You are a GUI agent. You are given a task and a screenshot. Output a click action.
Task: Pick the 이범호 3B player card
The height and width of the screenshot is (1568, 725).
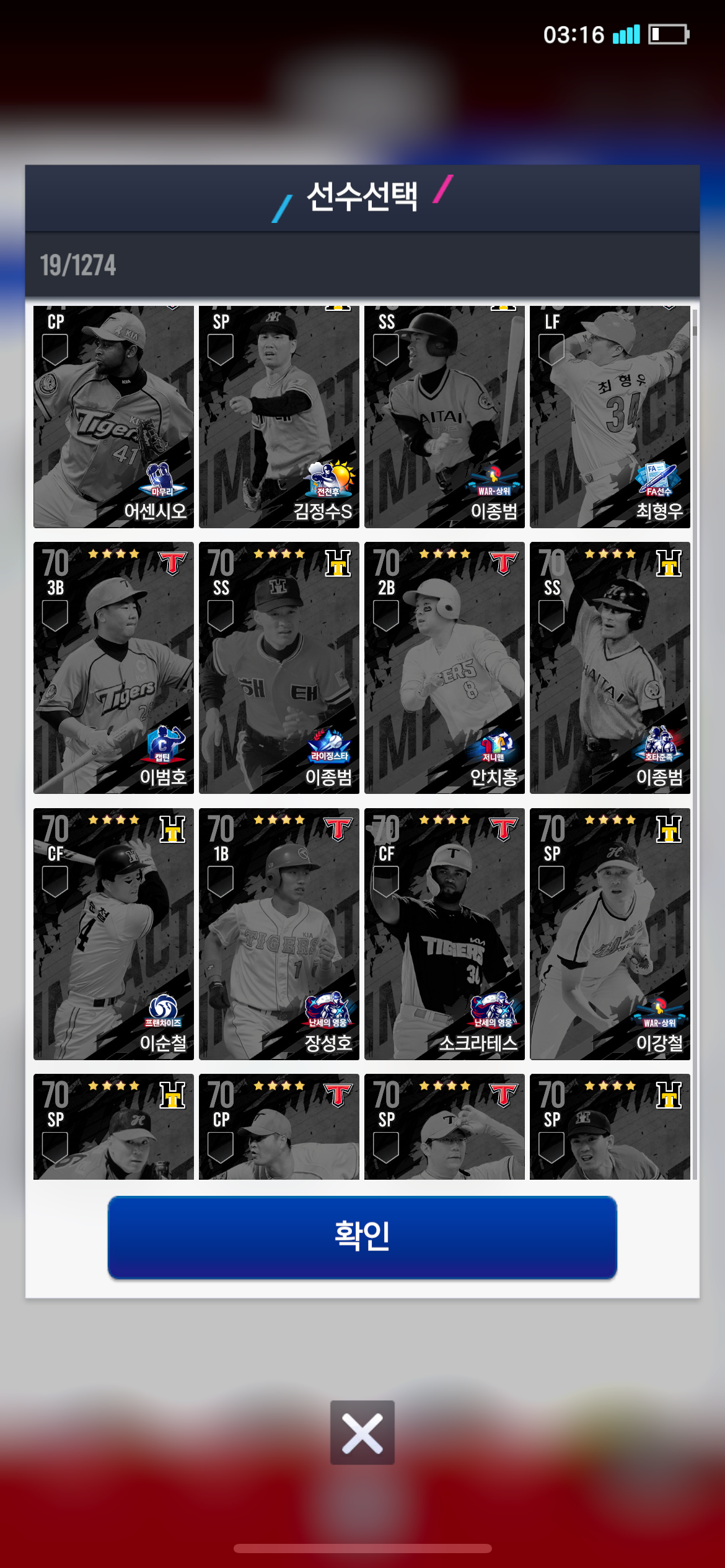tap(113, 668)
